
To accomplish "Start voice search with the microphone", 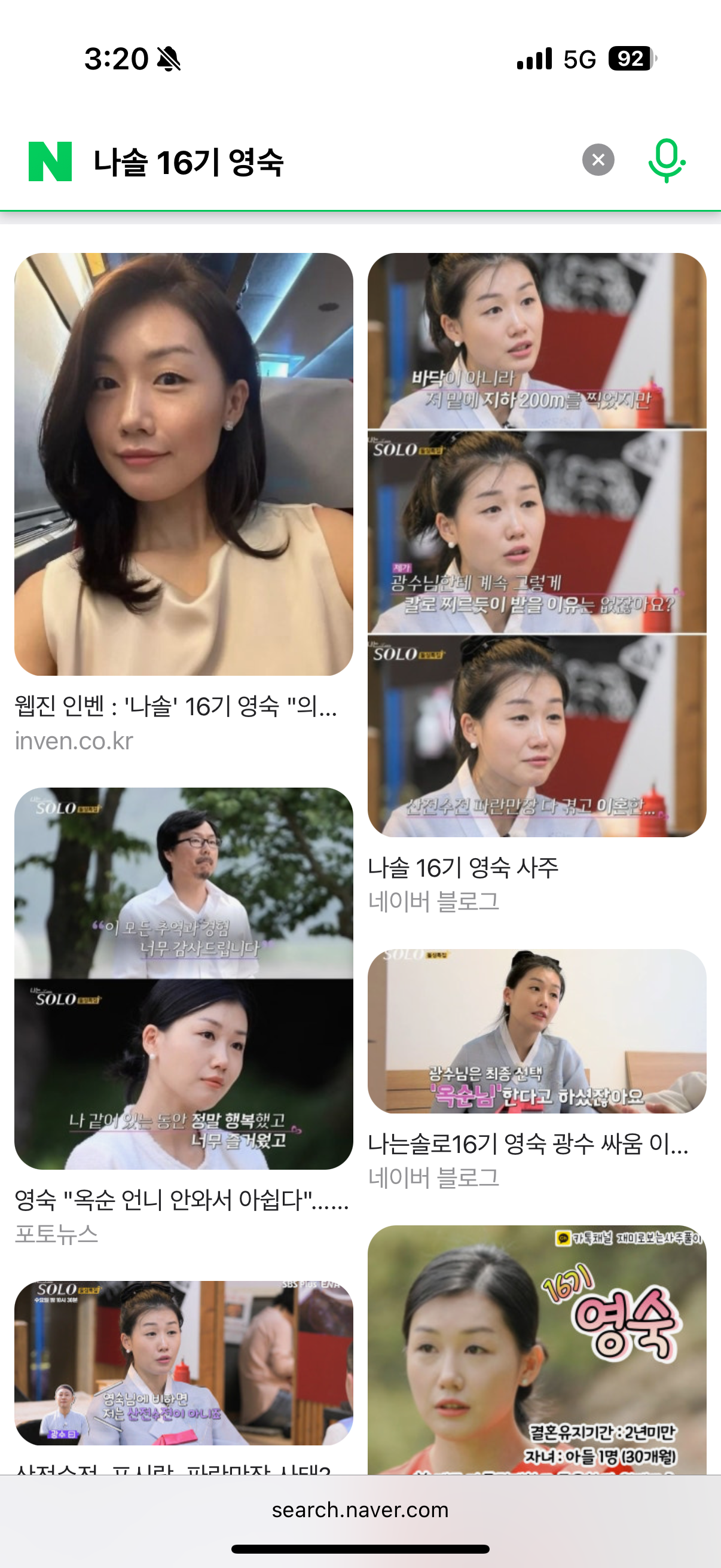I will click(666, 160).
